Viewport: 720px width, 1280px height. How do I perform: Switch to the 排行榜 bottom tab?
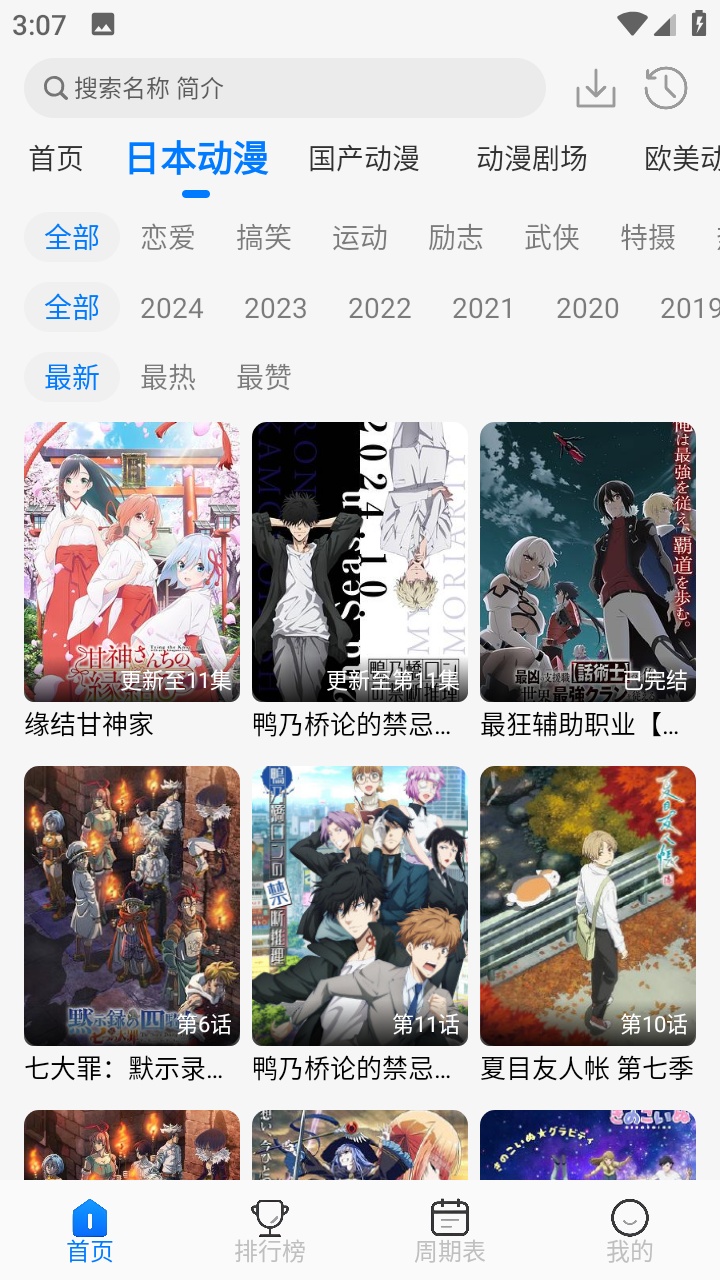pyautogui.click(x=270, y=1230)
